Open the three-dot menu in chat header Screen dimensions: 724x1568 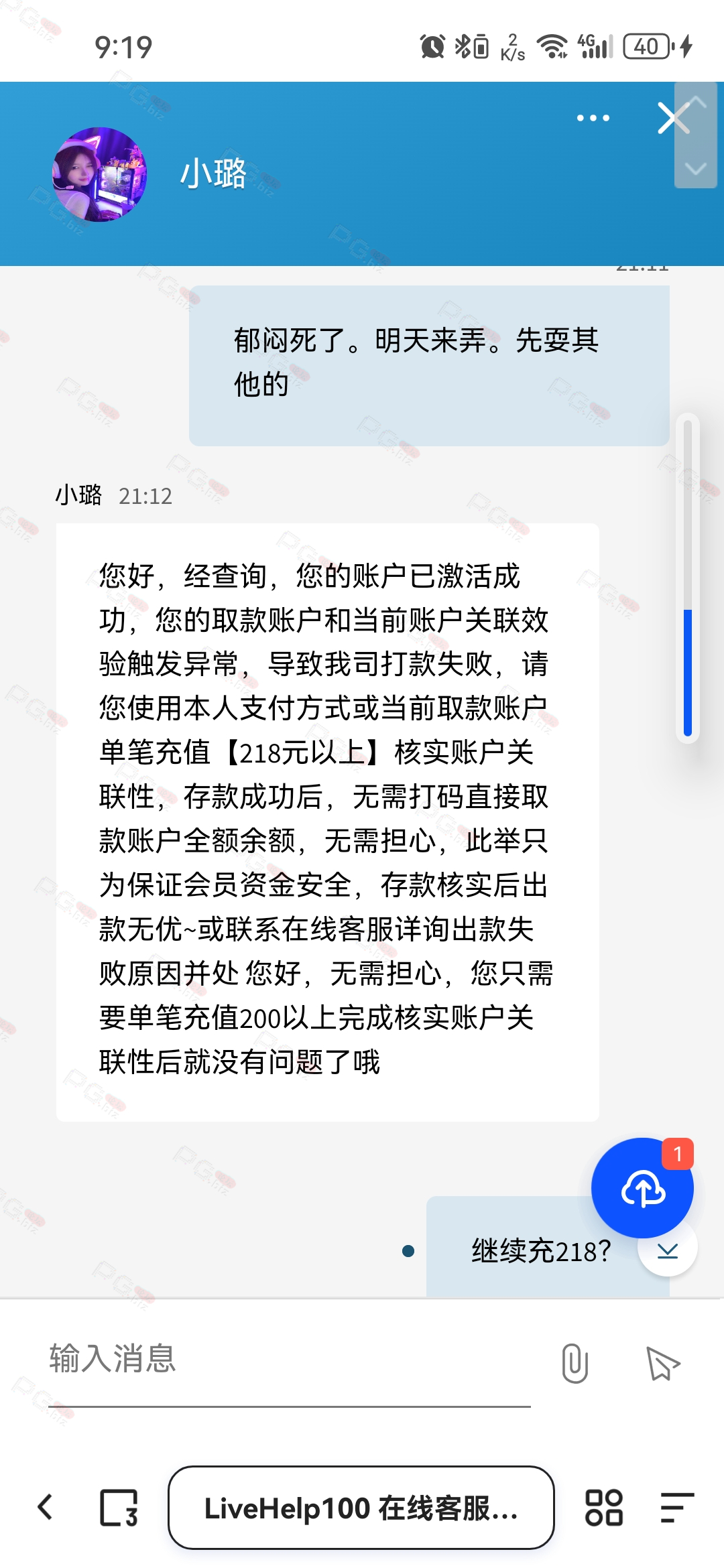593,118
